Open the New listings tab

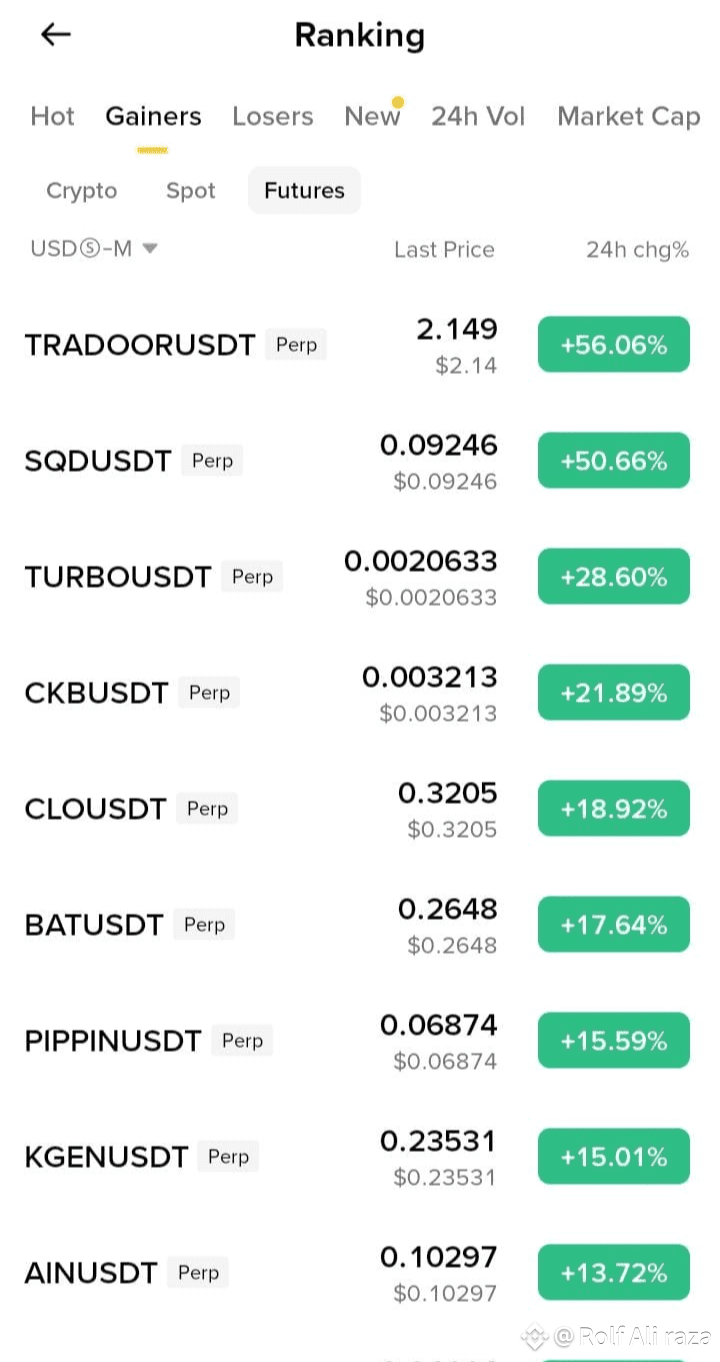pyautogui.click(x=372, y=116)
